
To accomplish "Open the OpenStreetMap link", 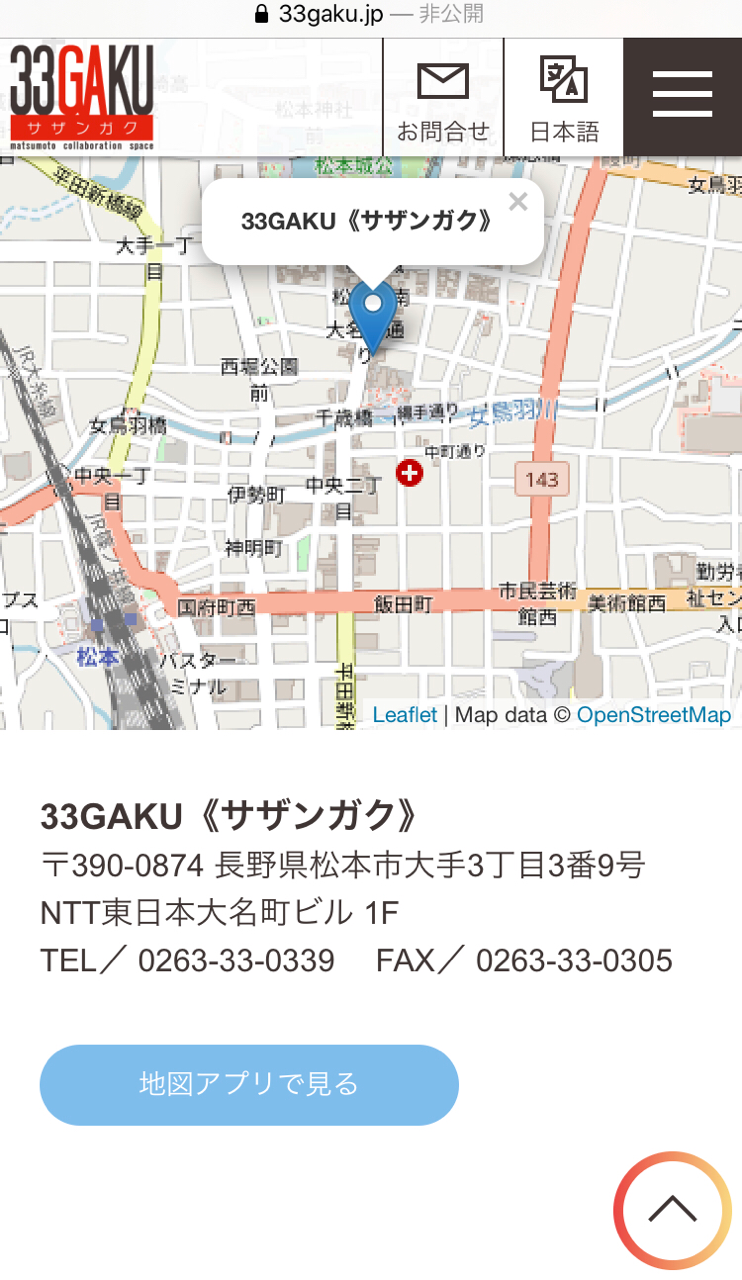I will point(653,715).
